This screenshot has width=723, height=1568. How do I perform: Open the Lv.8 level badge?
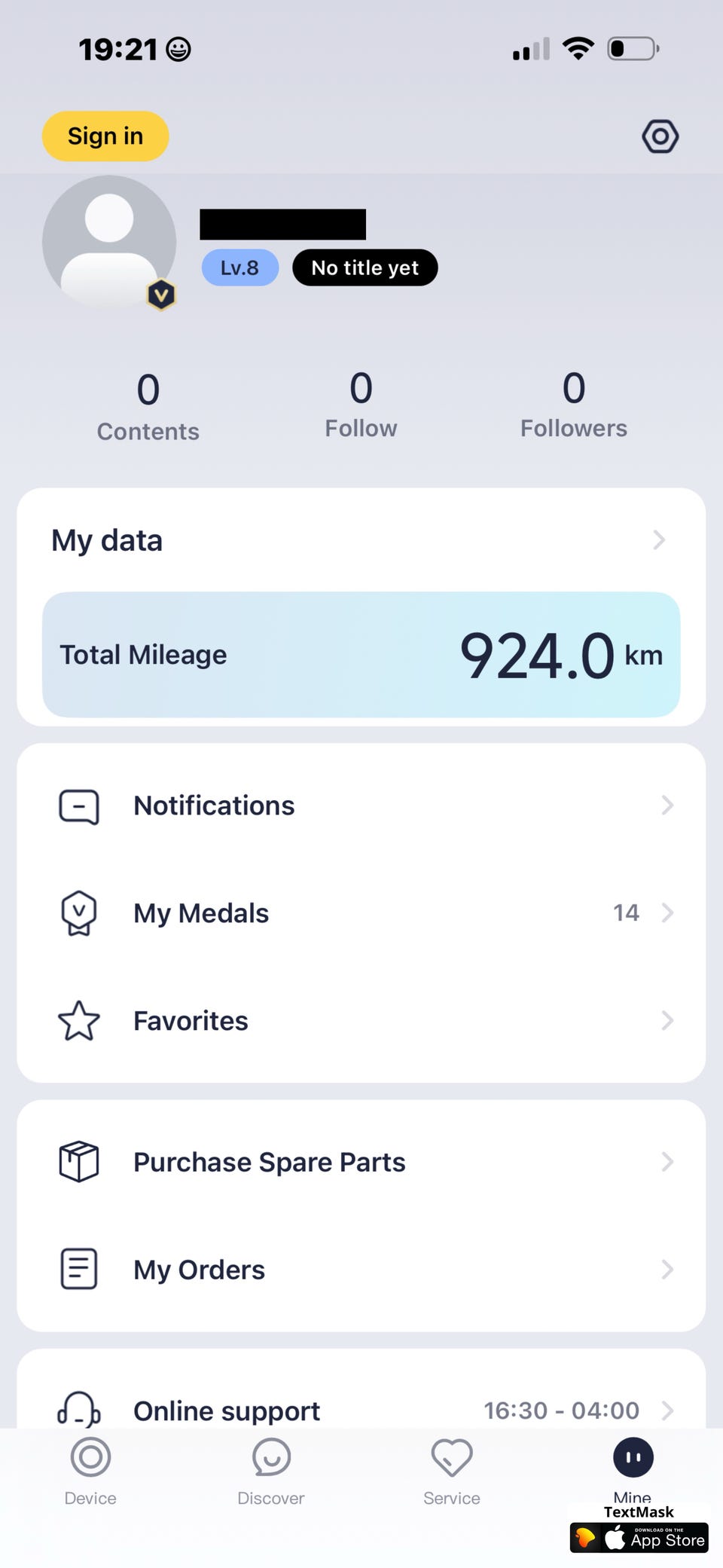[x=239, y=267]
